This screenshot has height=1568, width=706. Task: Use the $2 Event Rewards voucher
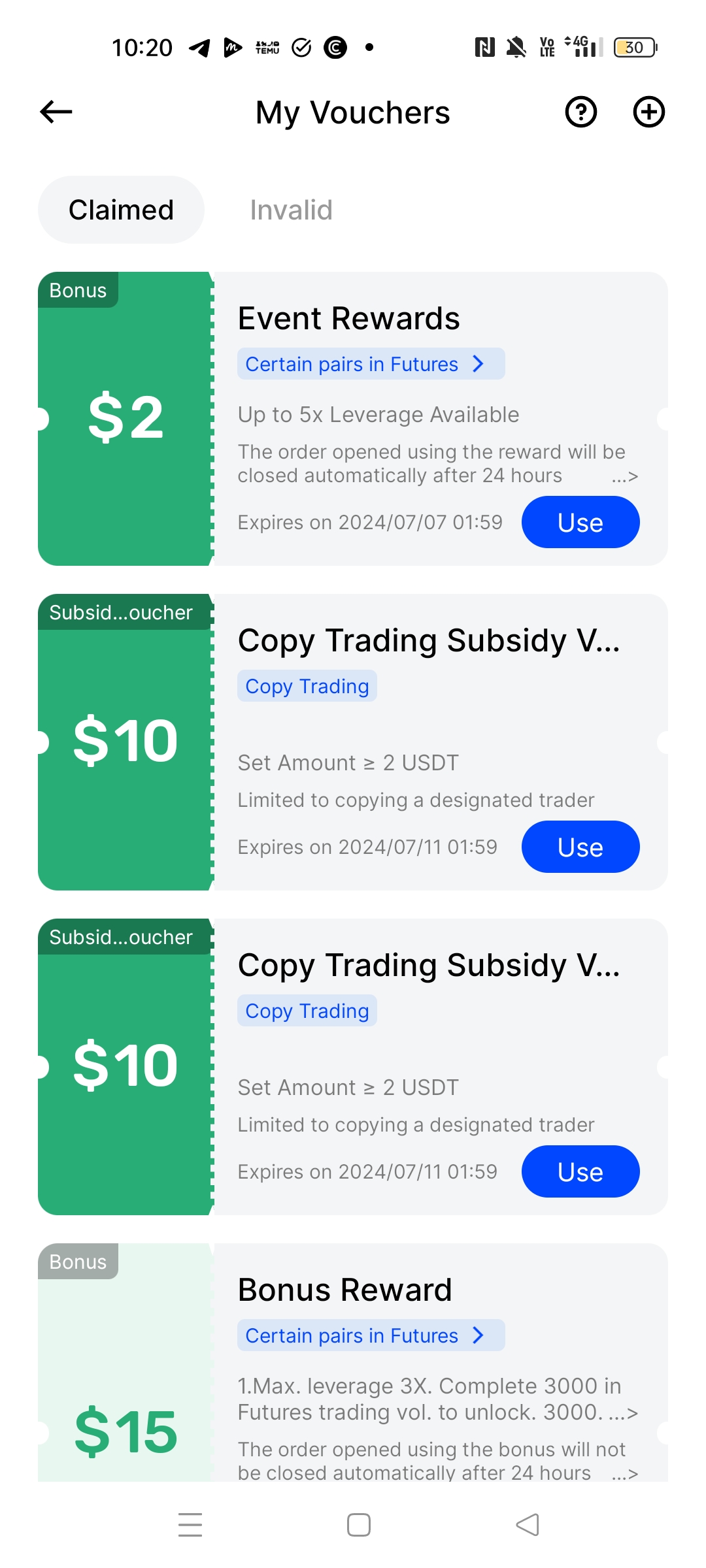[x=580, y=522]
